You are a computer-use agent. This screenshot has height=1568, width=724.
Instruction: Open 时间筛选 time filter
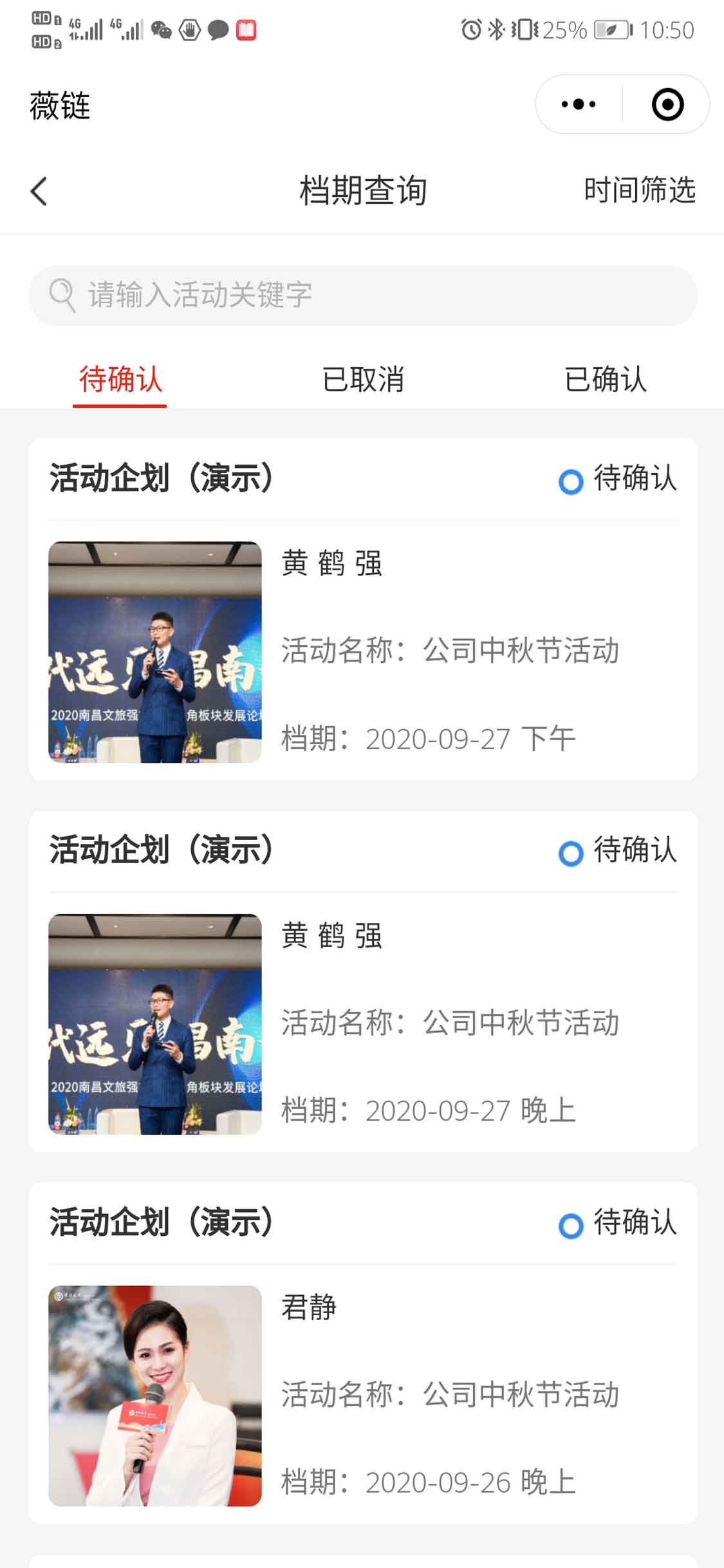639,191
